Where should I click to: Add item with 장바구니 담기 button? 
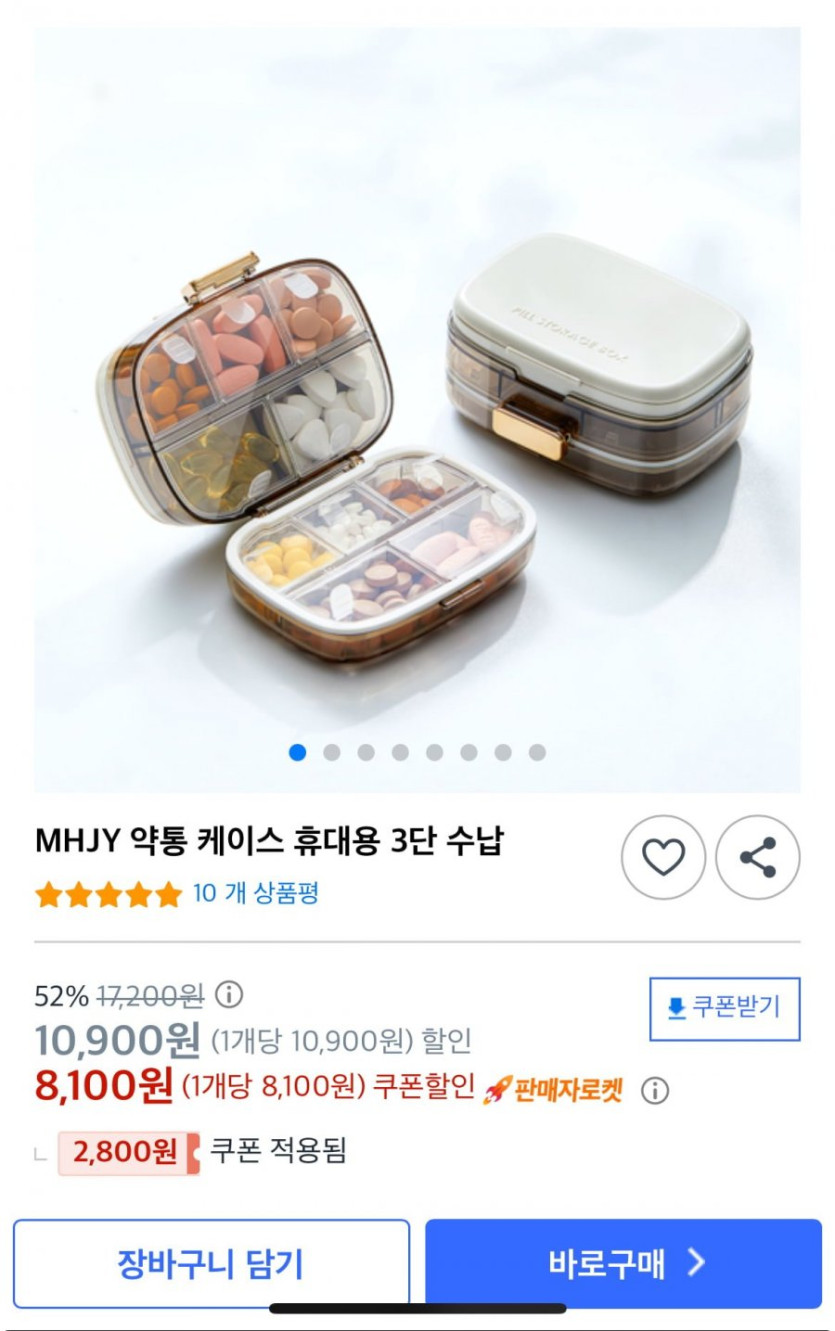[211, 1263]
